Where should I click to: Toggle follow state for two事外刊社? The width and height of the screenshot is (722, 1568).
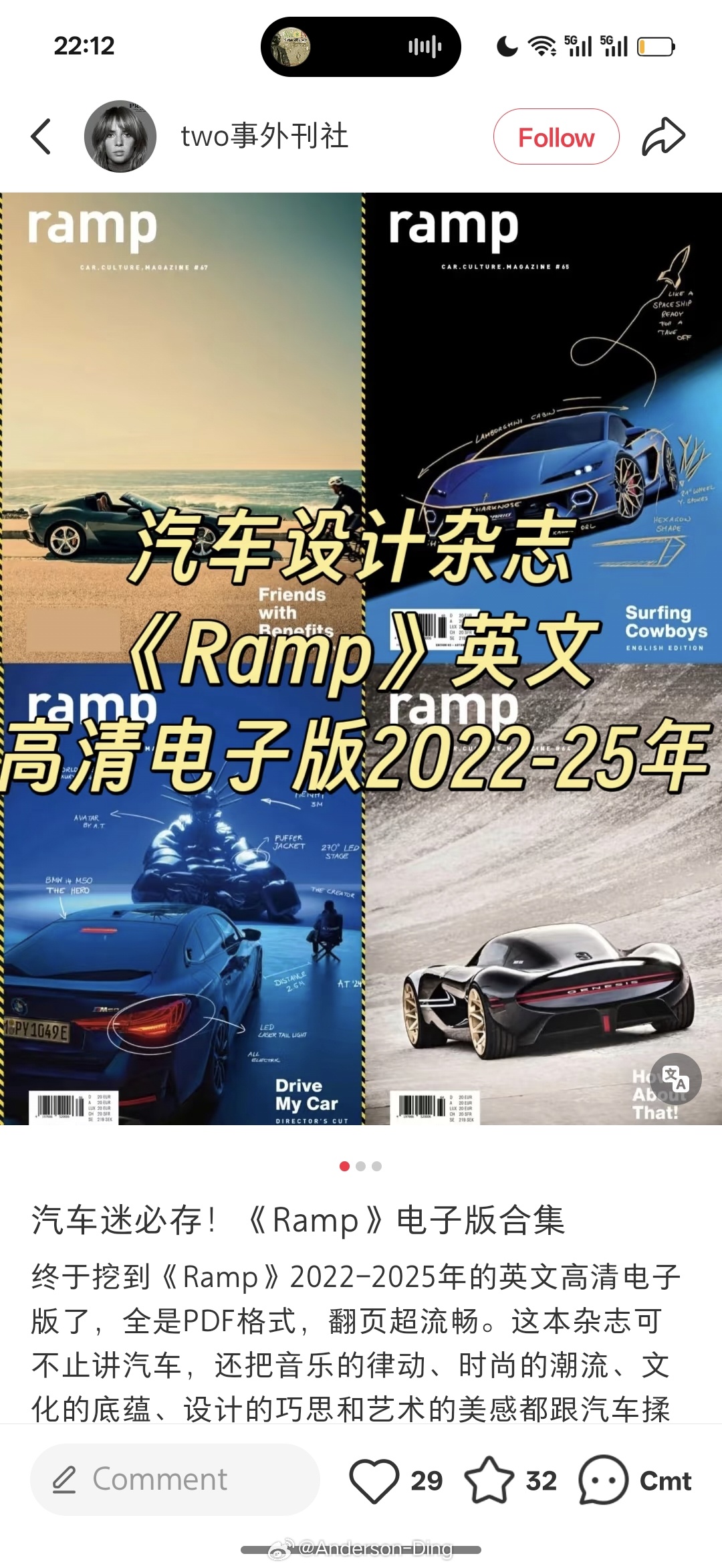click(556, 137)
